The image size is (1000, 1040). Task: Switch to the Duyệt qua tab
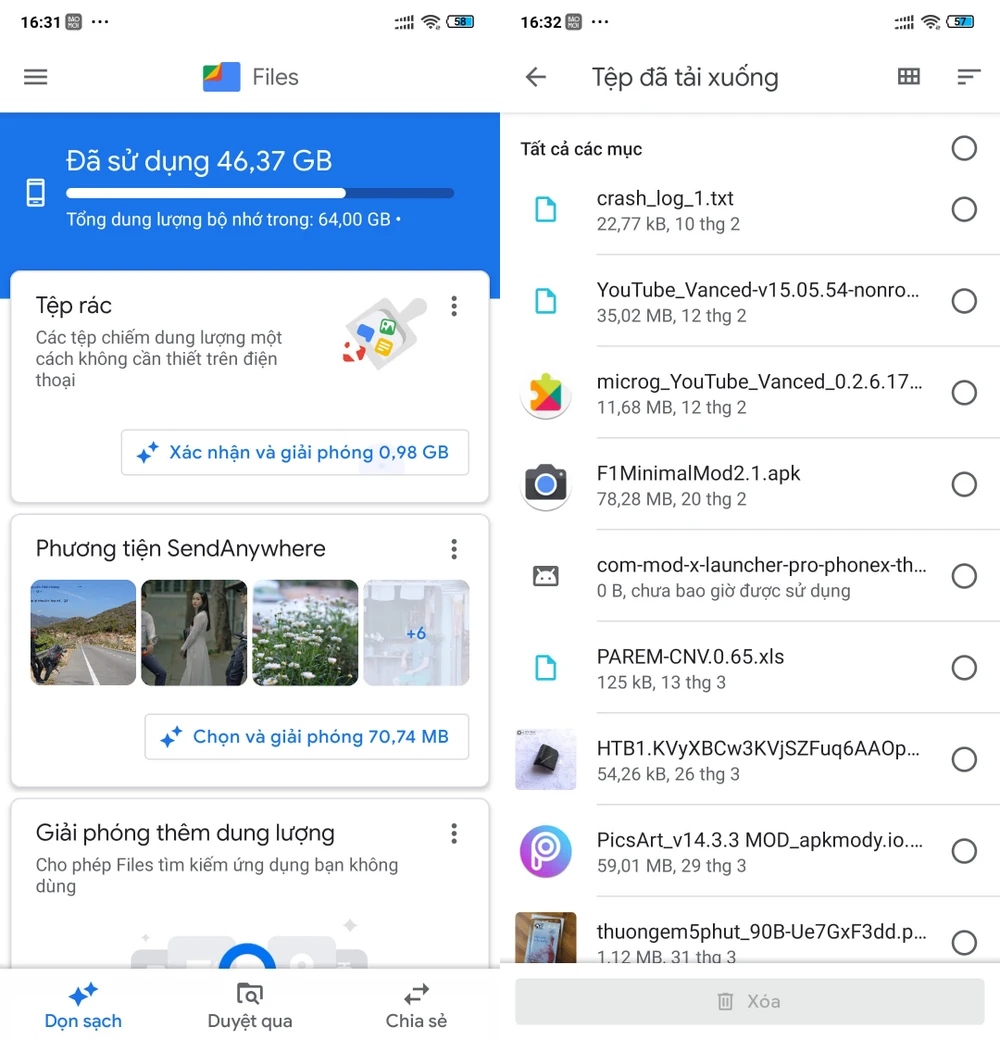click(x=249, y=1005)
